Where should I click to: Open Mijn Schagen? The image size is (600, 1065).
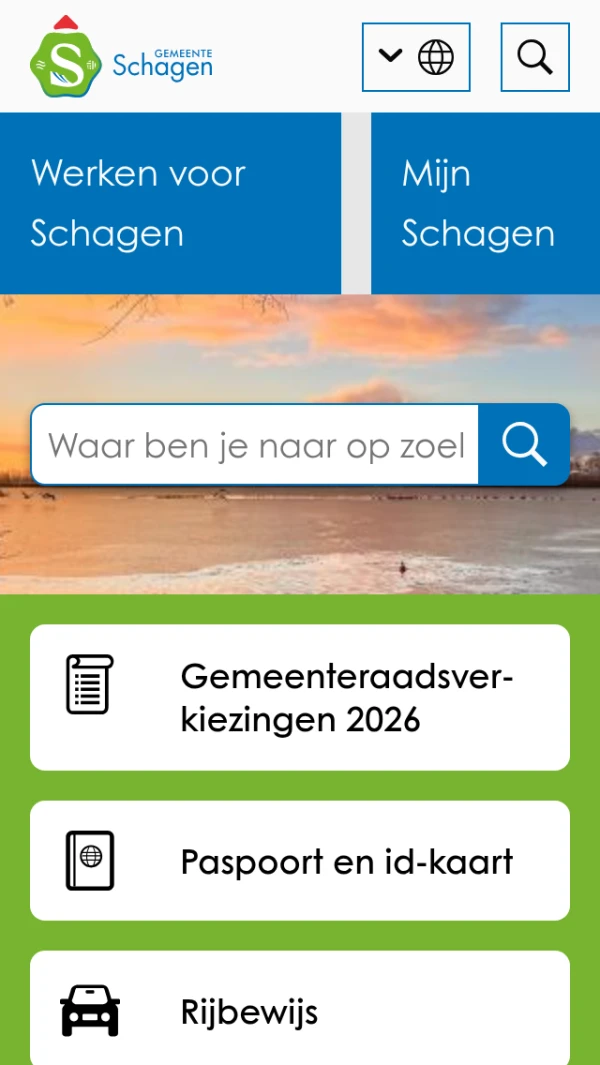tap(485, 203)
